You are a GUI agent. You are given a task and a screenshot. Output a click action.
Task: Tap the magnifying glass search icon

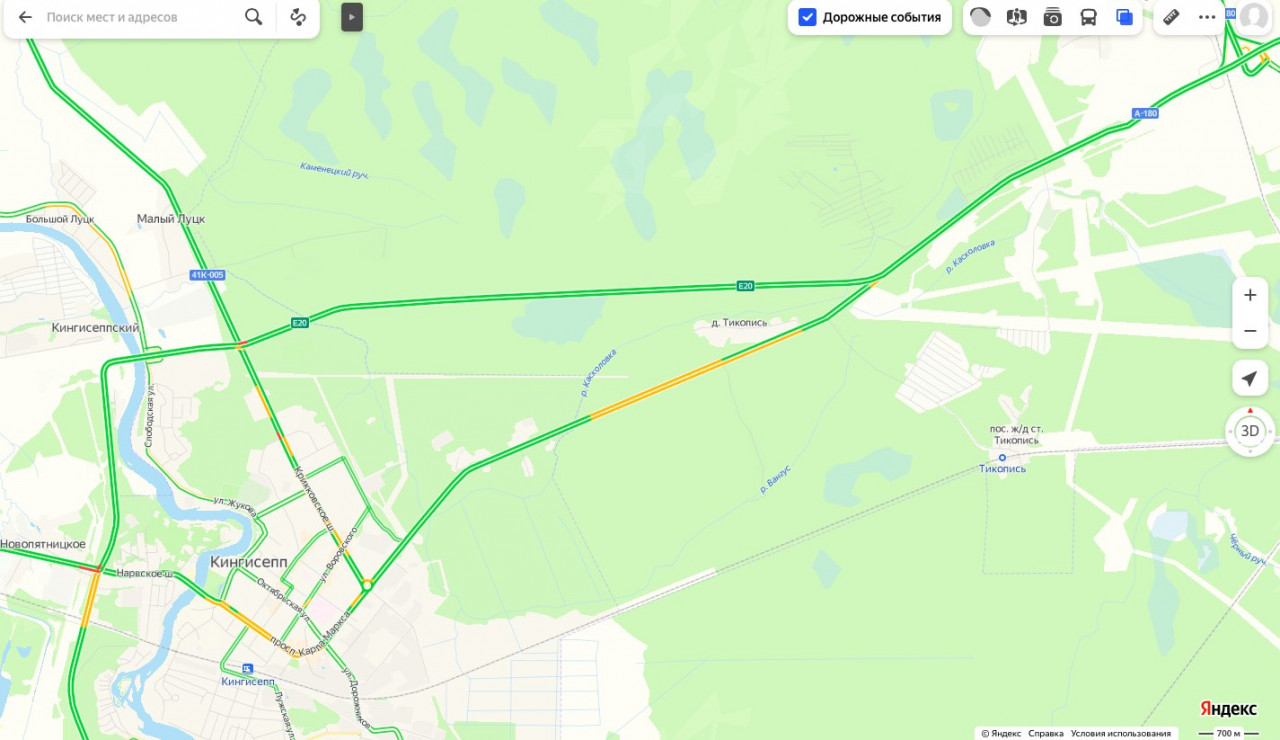point(254,17)
